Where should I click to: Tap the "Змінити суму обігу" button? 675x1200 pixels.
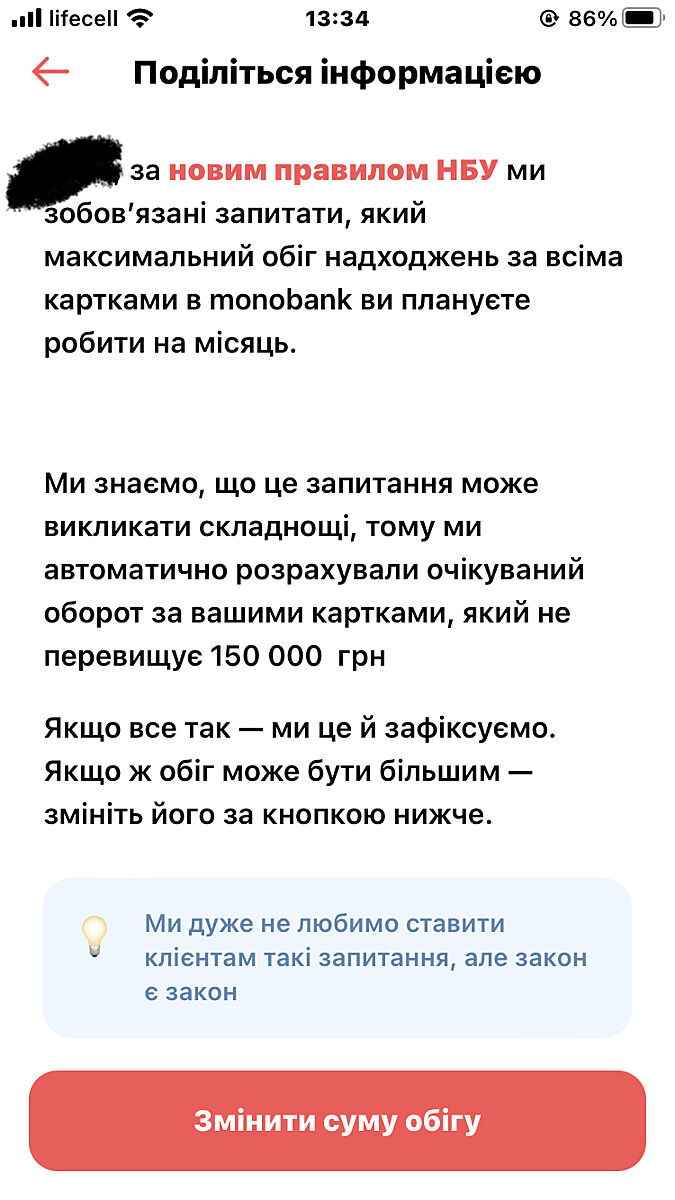(x=337, y=1121)
